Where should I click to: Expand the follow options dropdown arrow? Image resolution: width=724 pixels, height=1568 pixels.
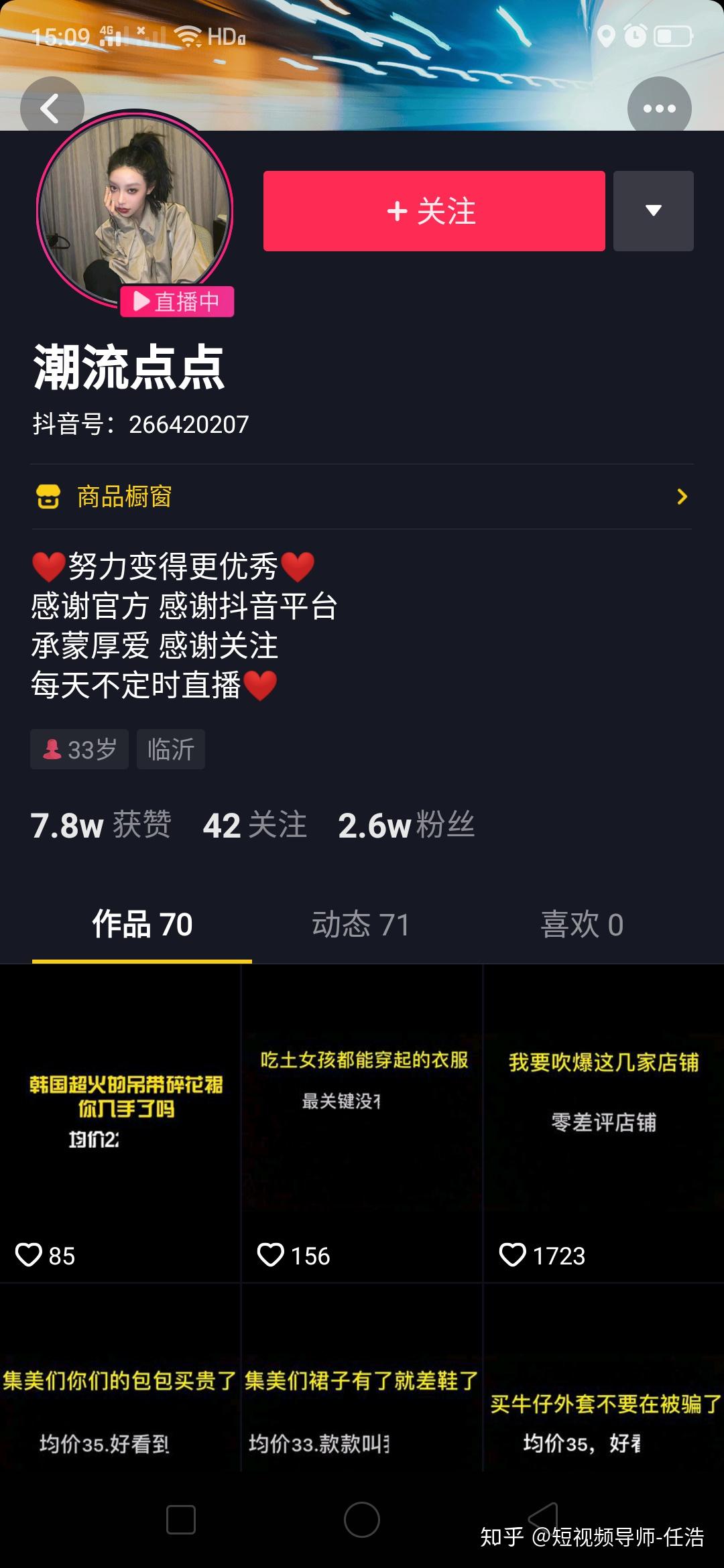point(654,211)
